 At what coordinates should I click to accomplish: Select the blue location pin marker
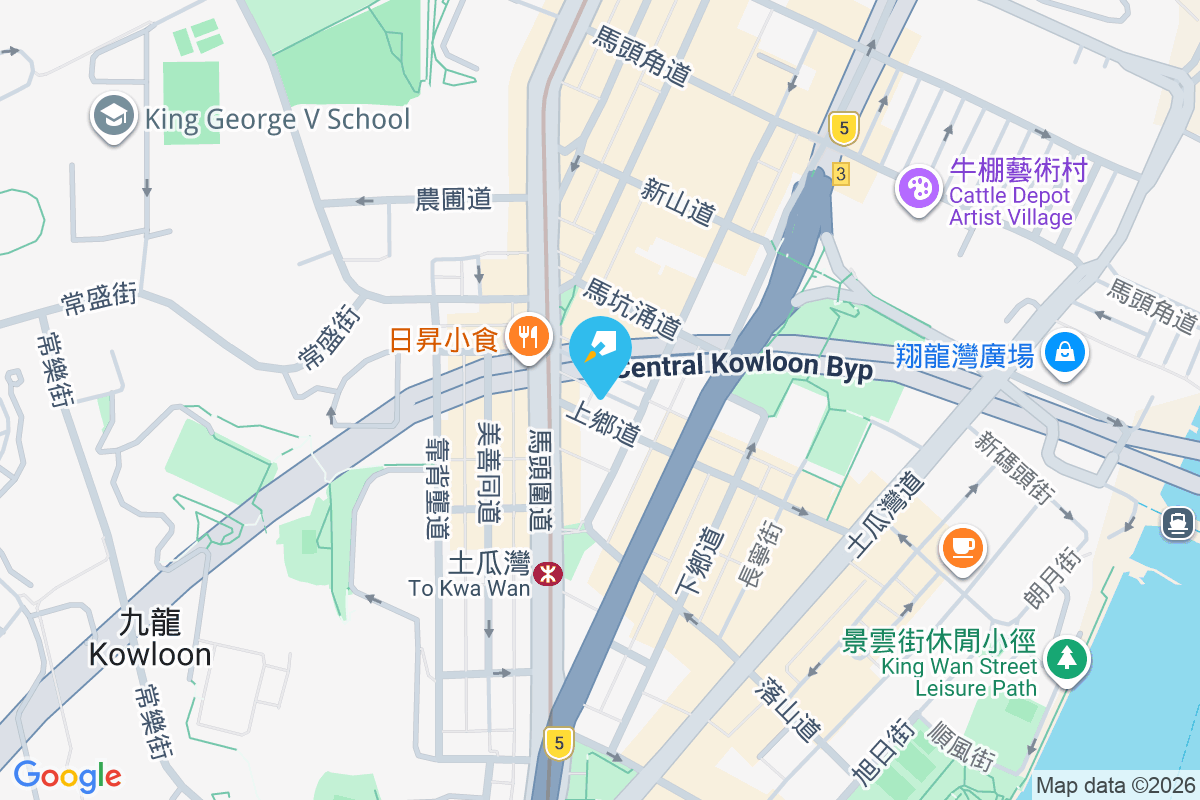(600, 352)
